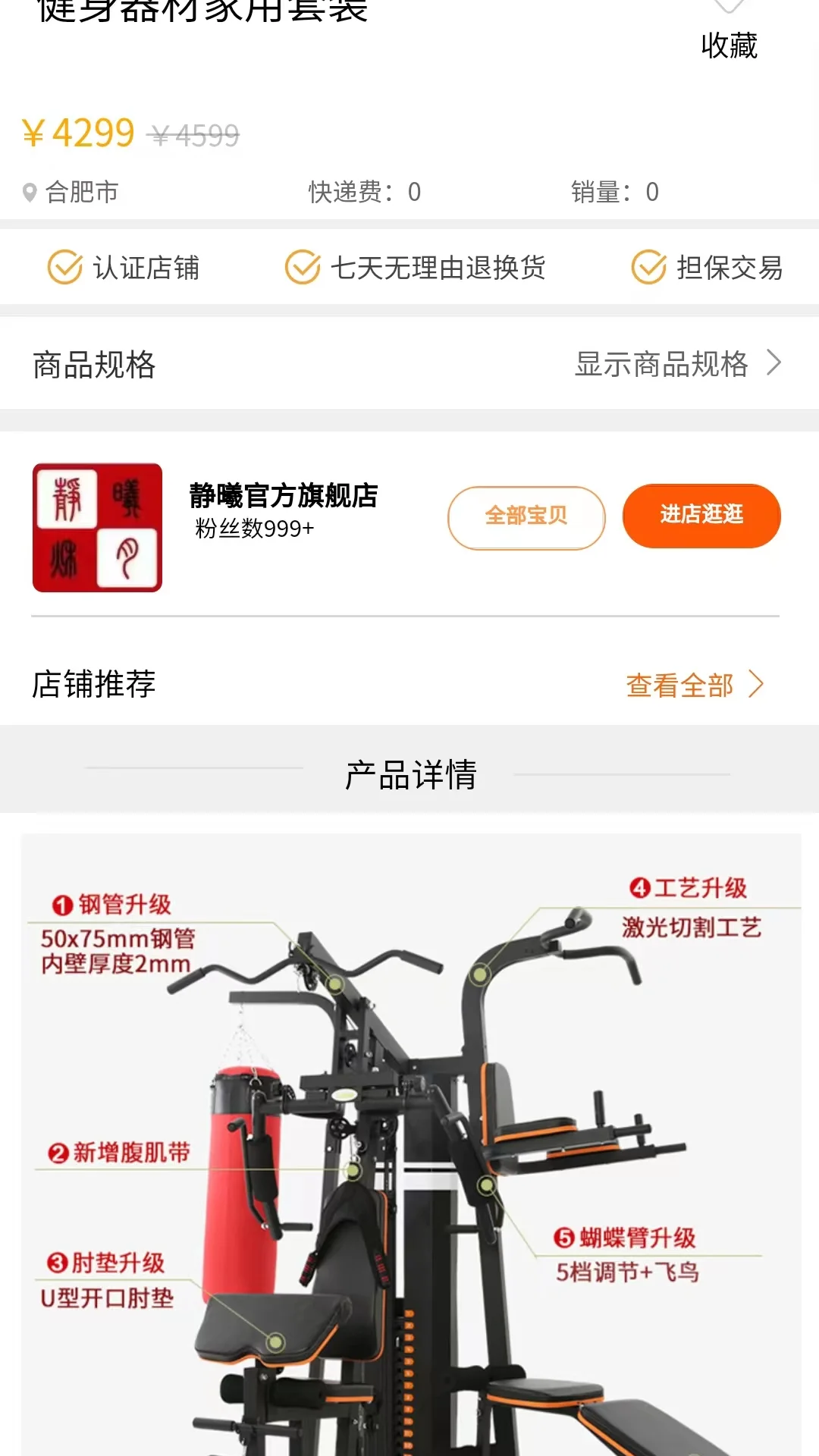
Task: Click the 担保交易 checkmark icon
Action: [x=647, y=267]
